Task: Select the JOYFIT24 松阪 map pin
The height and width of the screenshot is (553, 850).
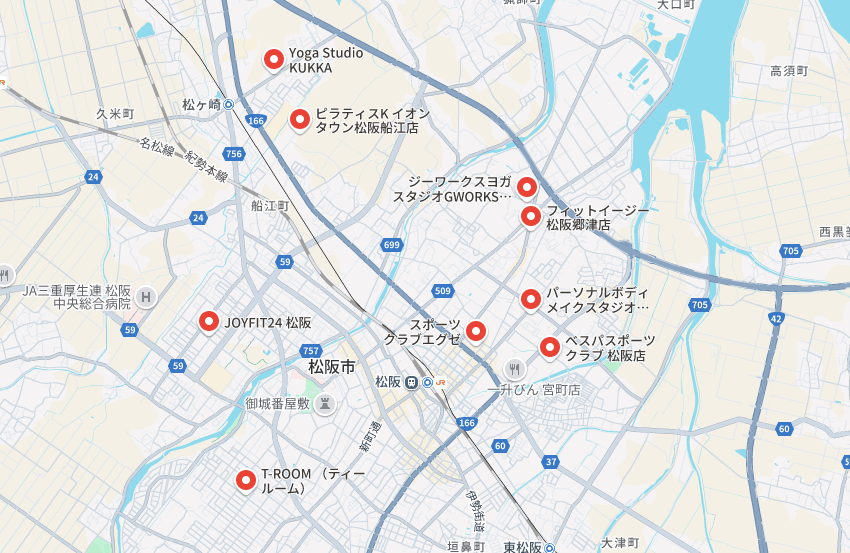Action: coord(209,321)
